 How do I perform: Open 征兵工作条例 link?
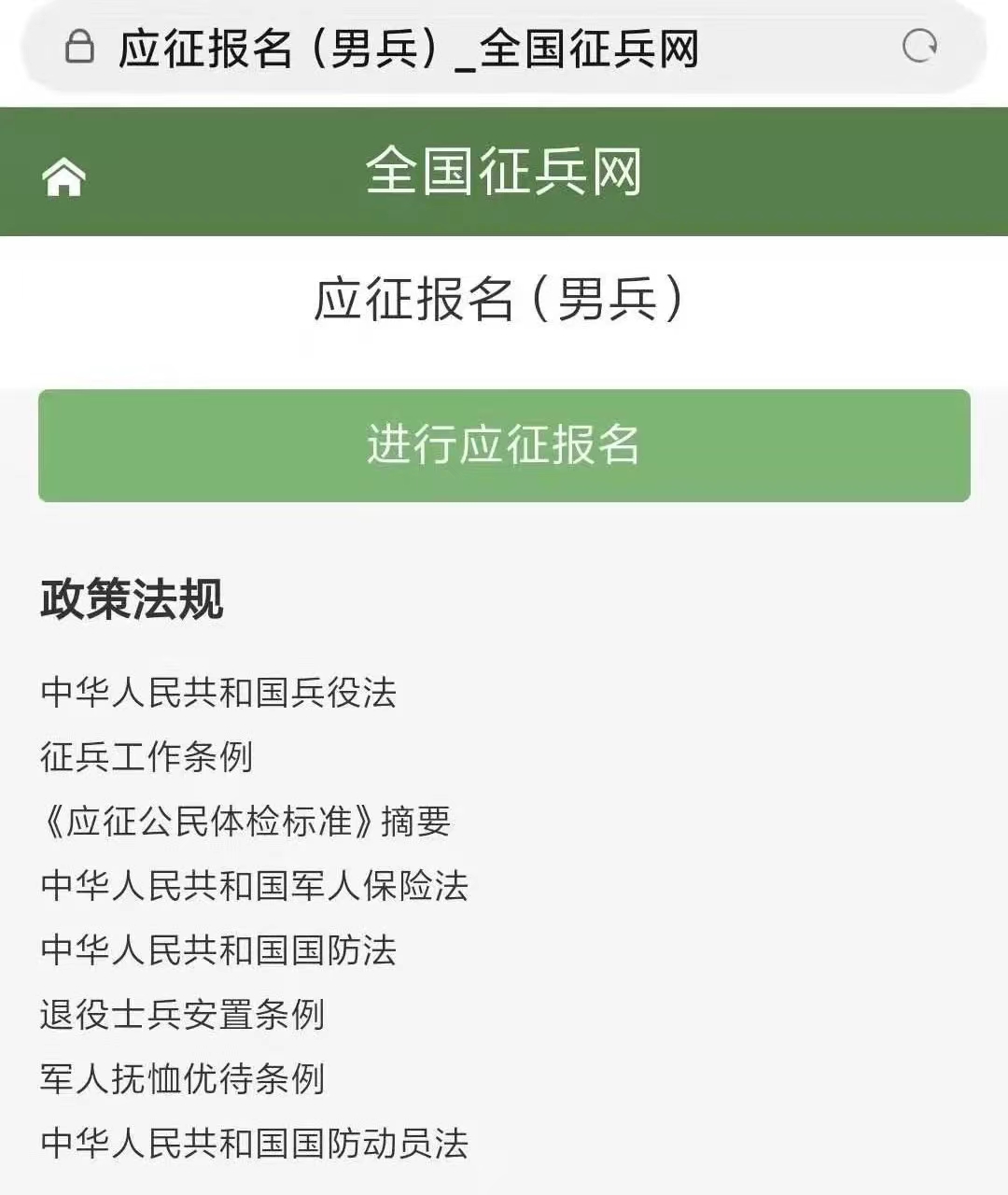(147, 756)
